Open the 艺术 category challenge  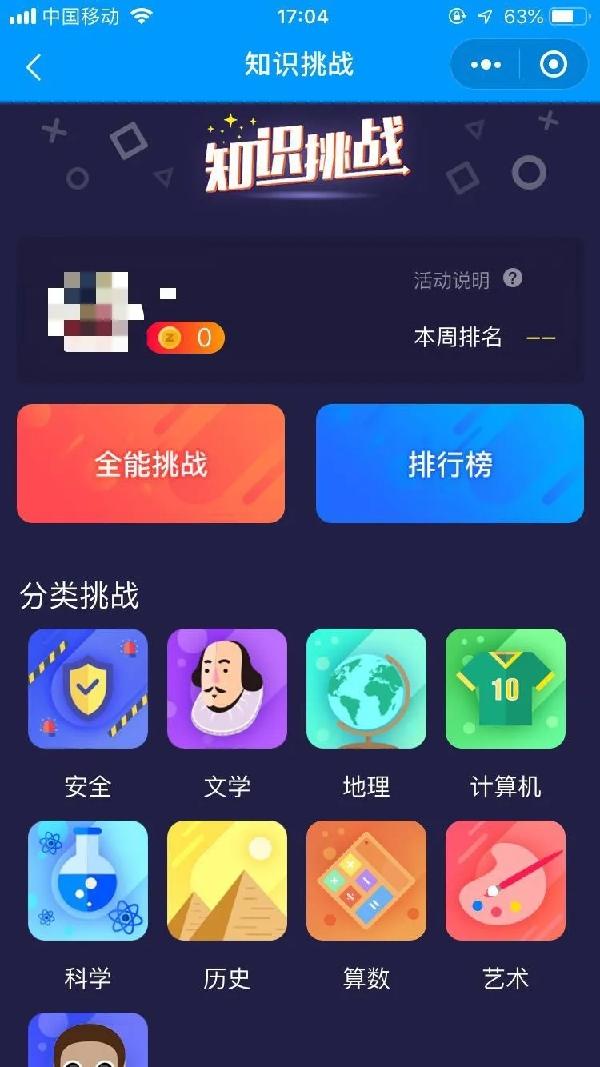(x=505, y=881)
